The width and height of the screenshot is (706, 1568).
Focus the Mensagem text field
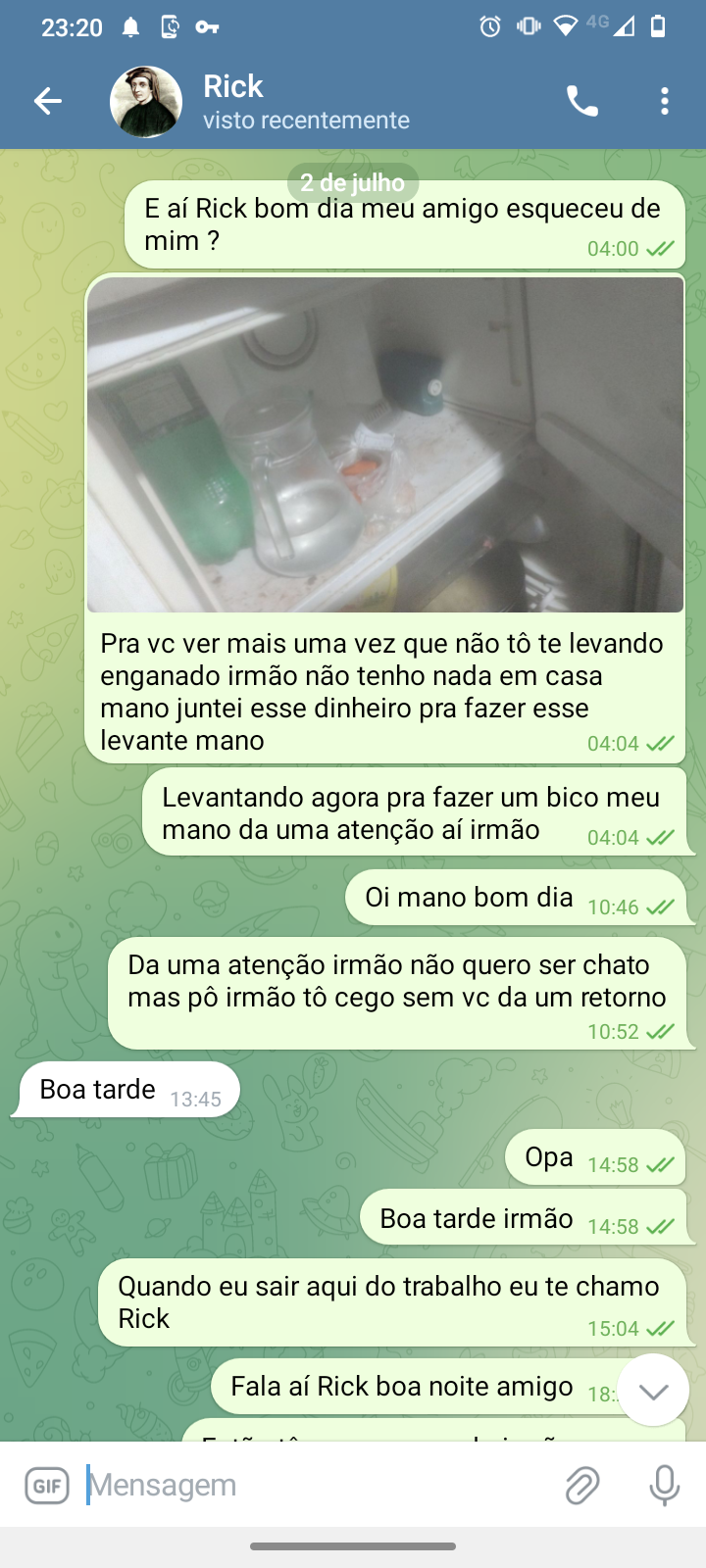click(314, 1486)
